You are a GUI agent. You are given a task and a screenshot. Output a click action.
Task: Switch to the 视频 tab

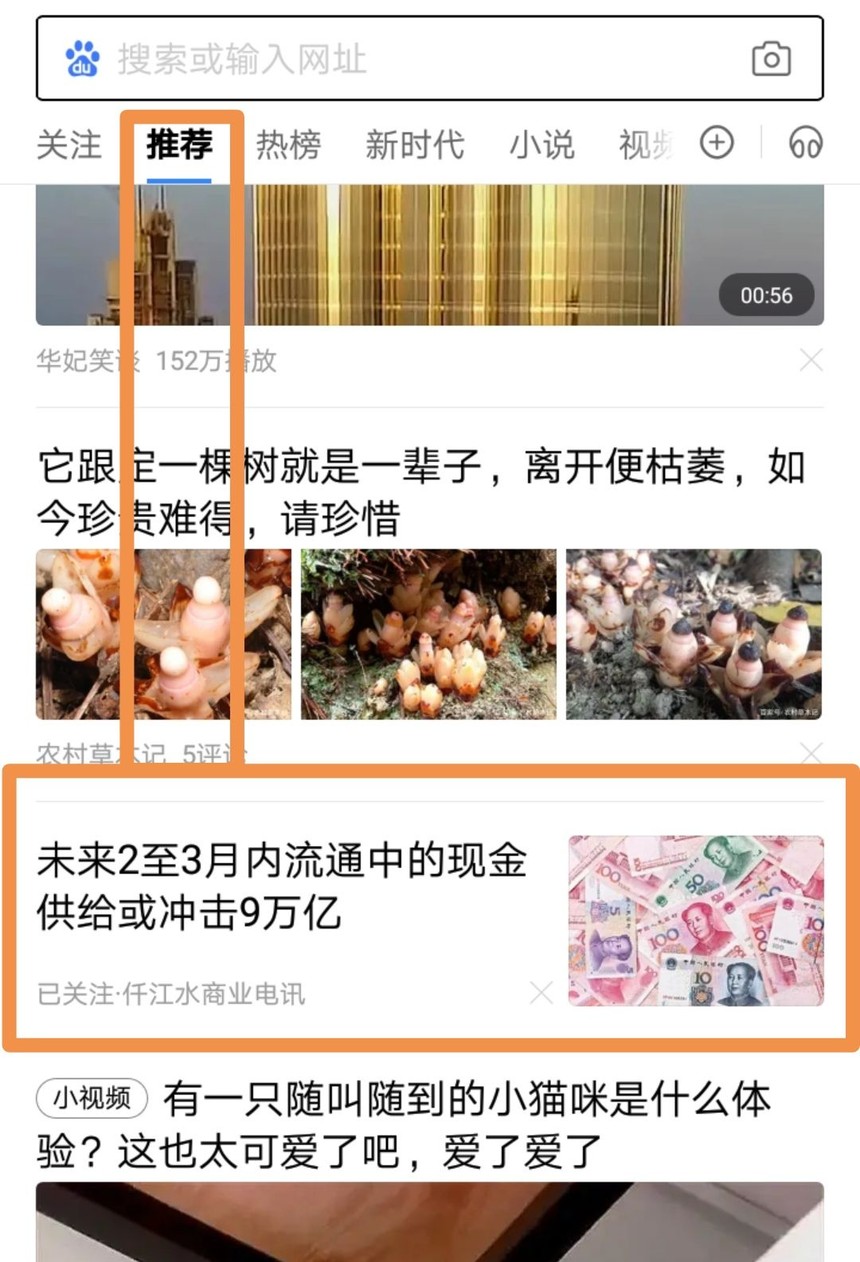647,146
